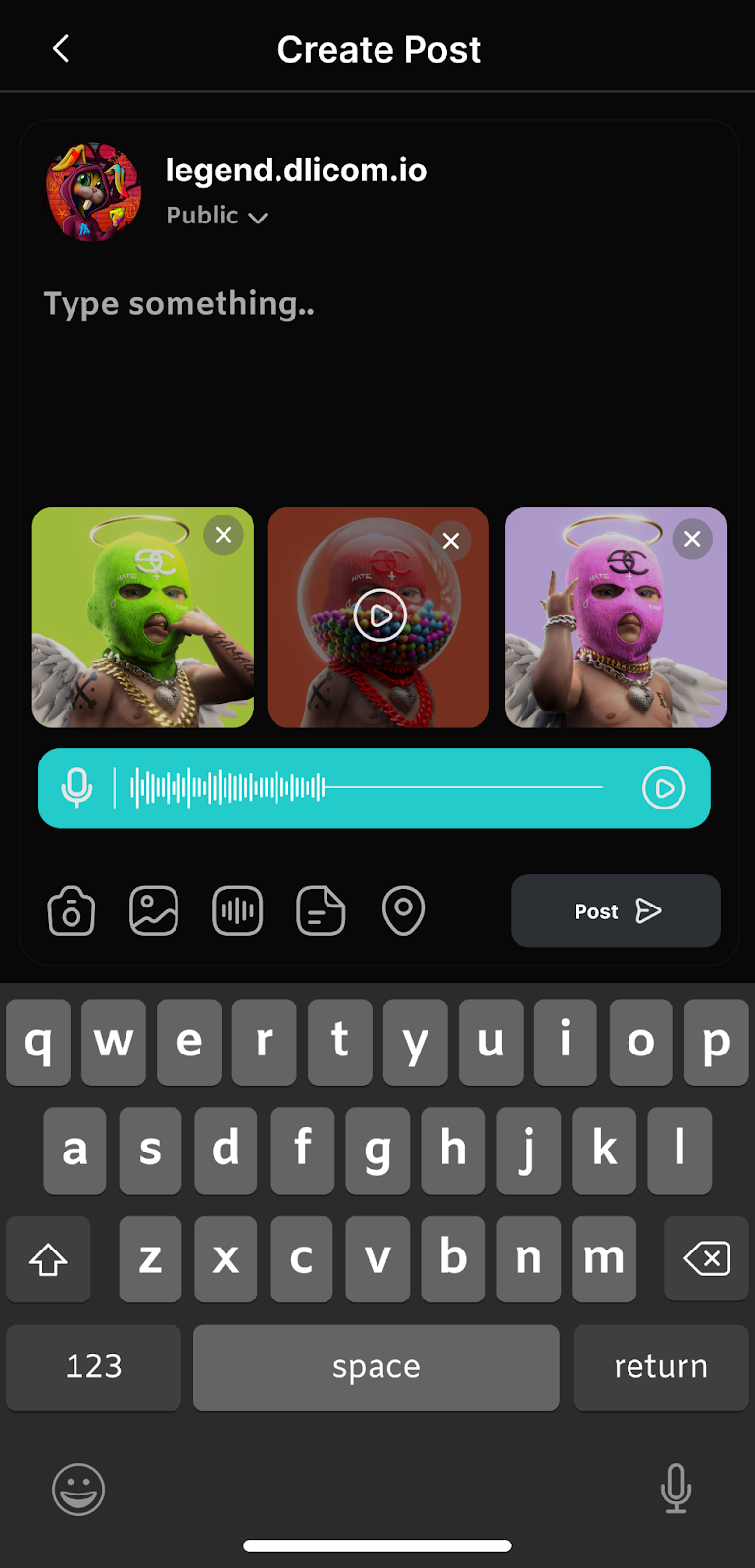The image size is (755, 1568).
Task: Tap the microphone on the voice note
Action: click(76, 788)
